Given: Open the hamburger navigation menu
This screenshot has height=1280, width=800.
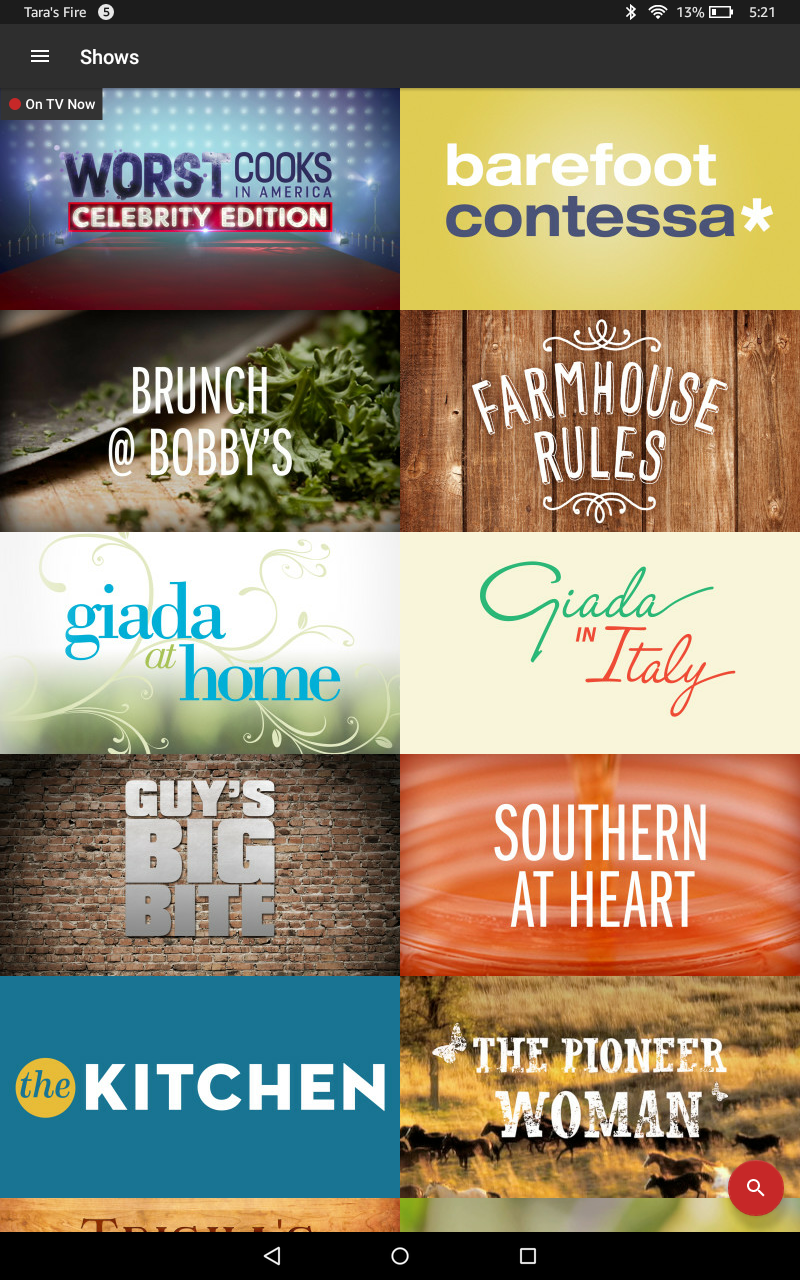Looking at the screenshot, I should [40, 57].
